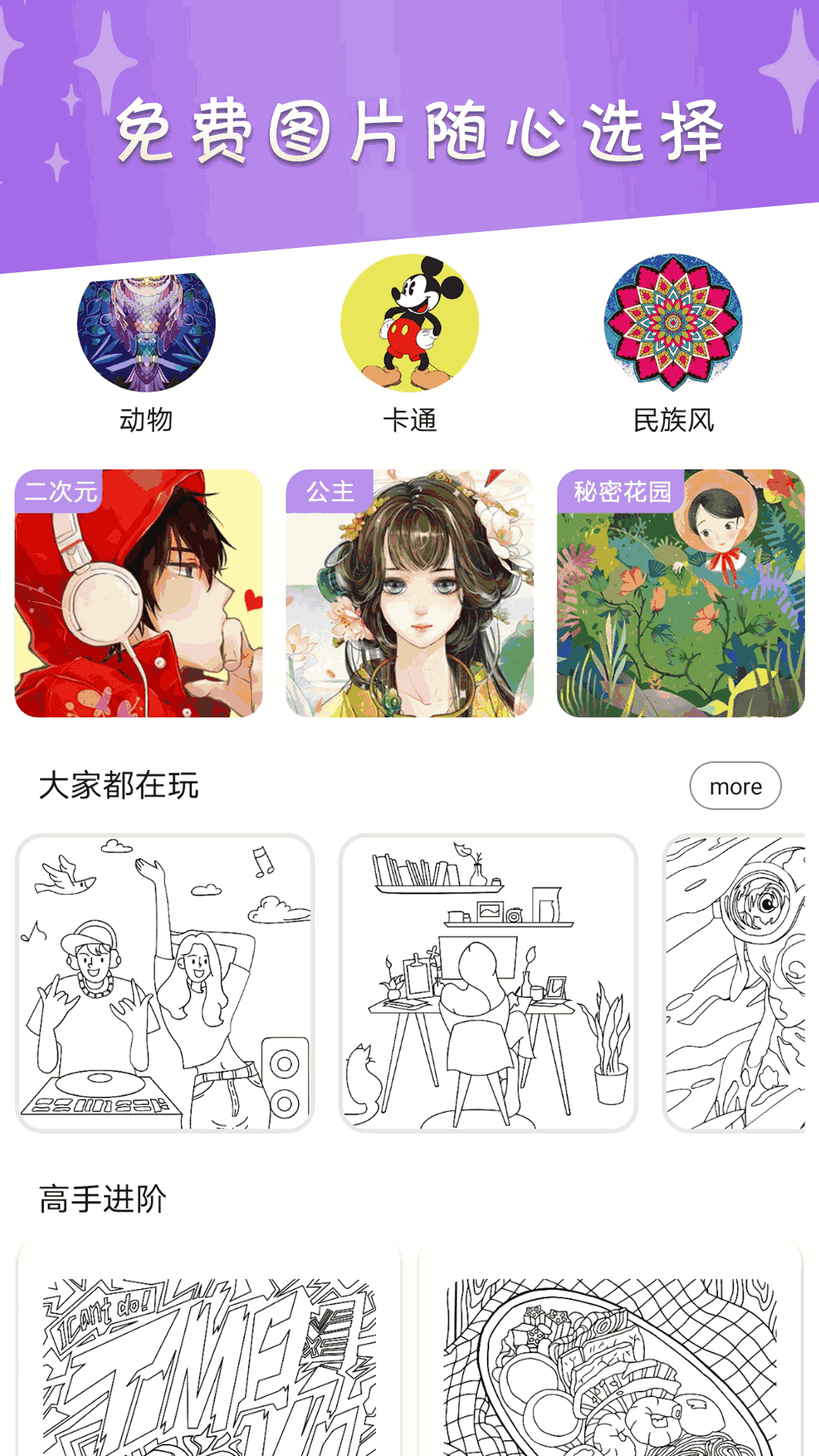Click the more button beside 大家都在玩
The height and width of the screenshot is (1456, 819).
pyautogui.click(x=735, y=786)
